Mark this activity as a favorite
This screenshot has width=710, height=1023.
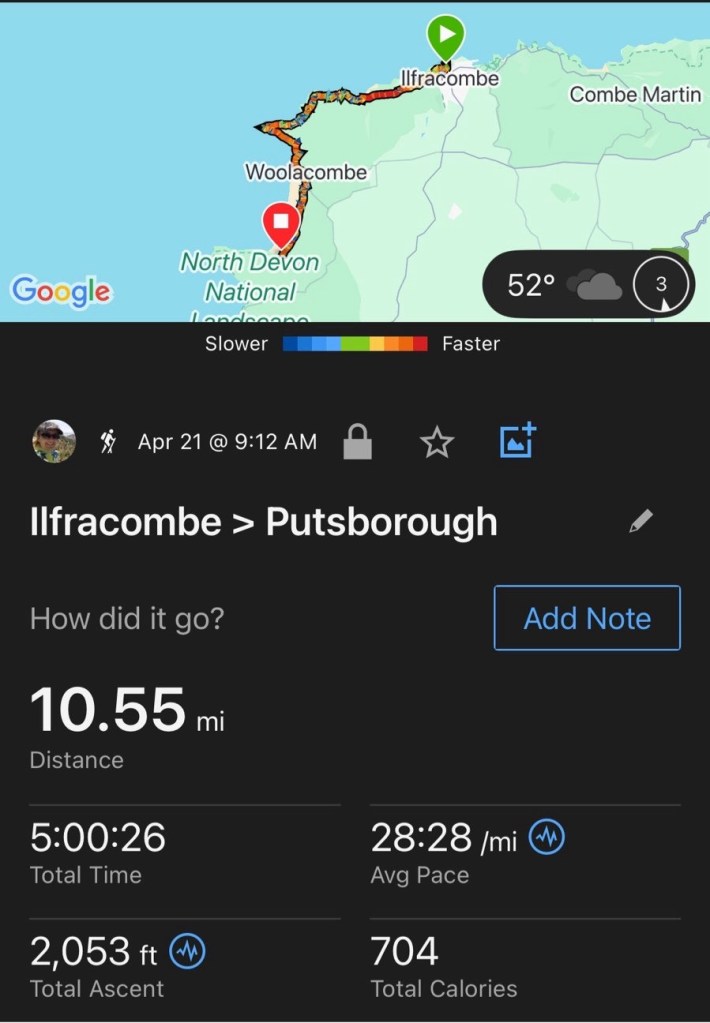point(437,442)
